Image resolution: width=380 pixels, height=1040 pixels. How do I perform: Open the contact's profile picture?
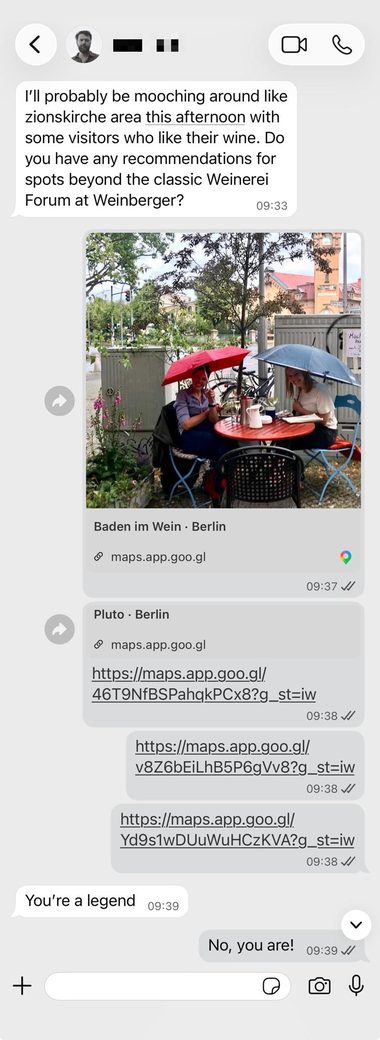85,45
